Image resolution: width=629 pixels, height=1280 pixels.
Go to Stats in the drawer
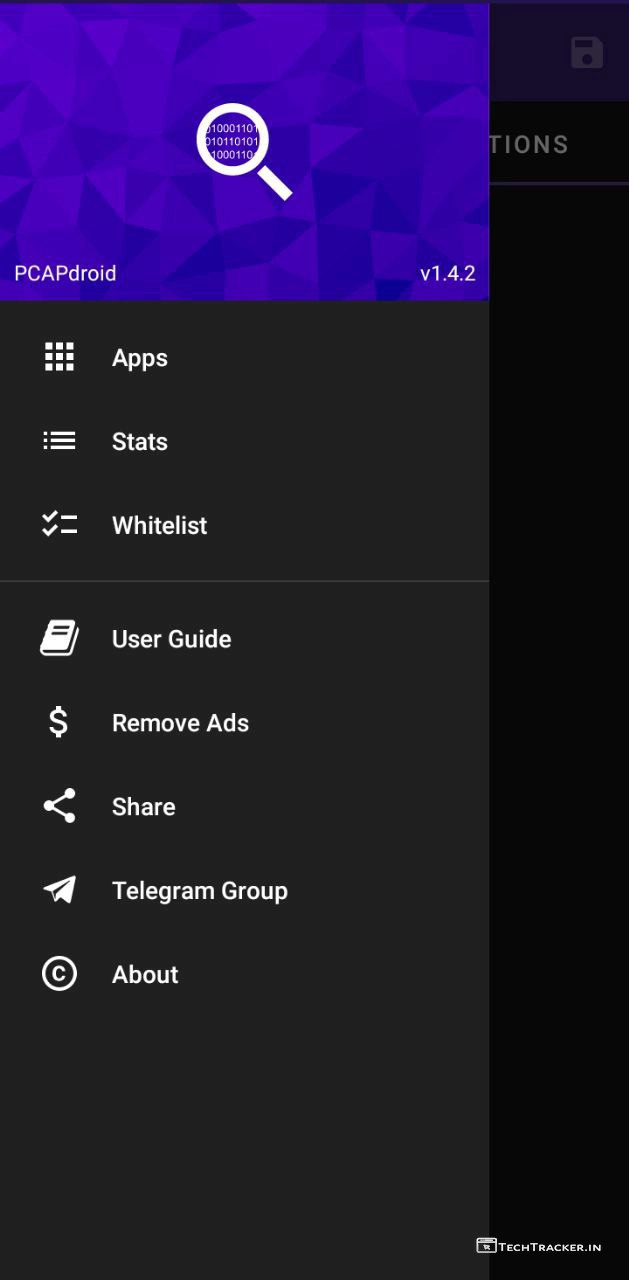click(140, 441)
